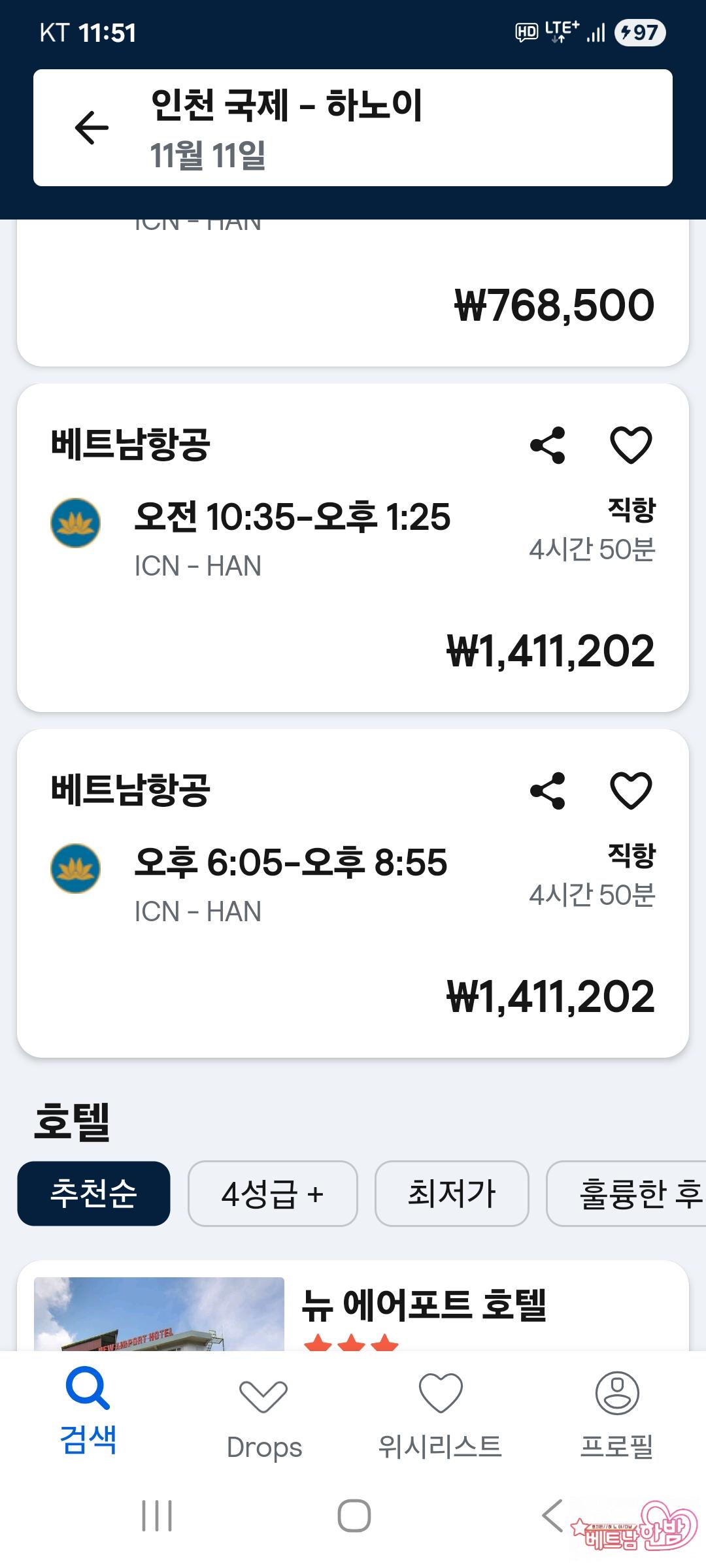Image resolution: width=706 pixels, height=1568 pixels.
Task: Add the 오전 10:35 flight to wishlist
Action: coord(631,446)
